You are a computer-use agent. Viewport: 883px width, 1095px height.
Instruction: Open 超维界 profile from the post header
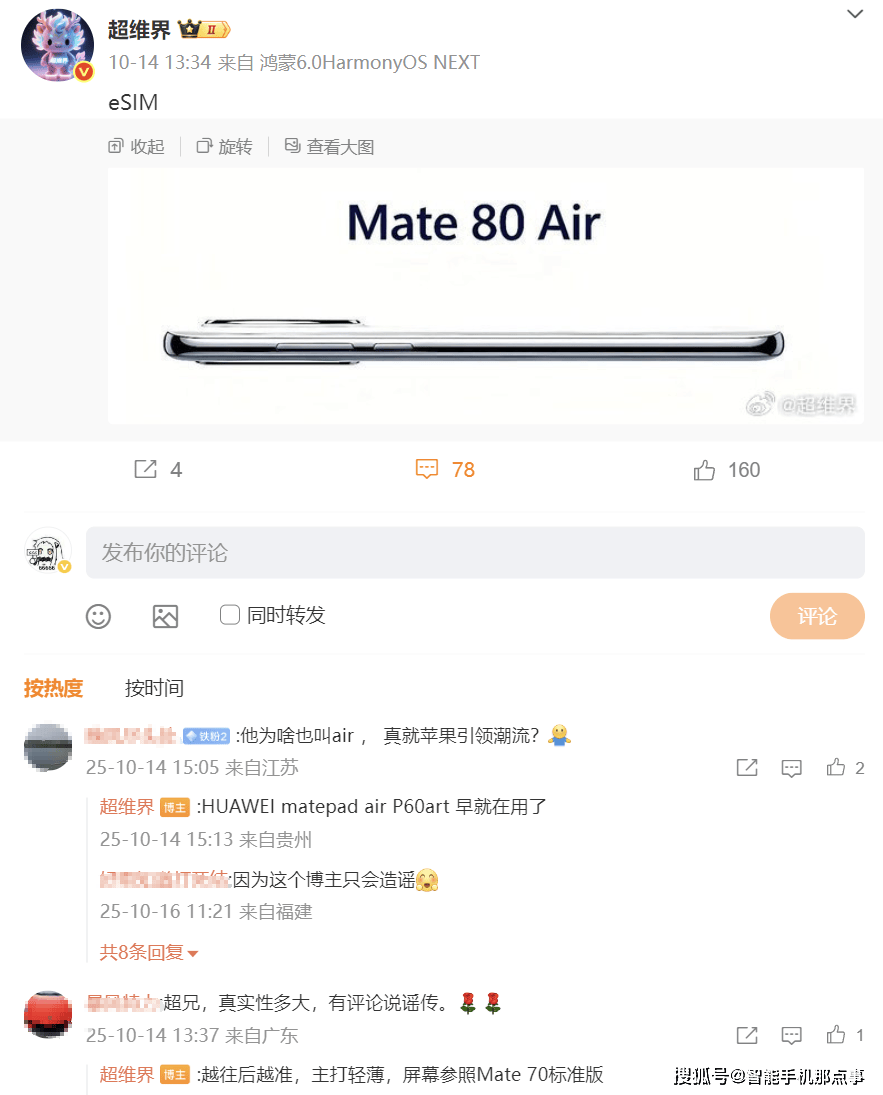(x=139, y=30)
